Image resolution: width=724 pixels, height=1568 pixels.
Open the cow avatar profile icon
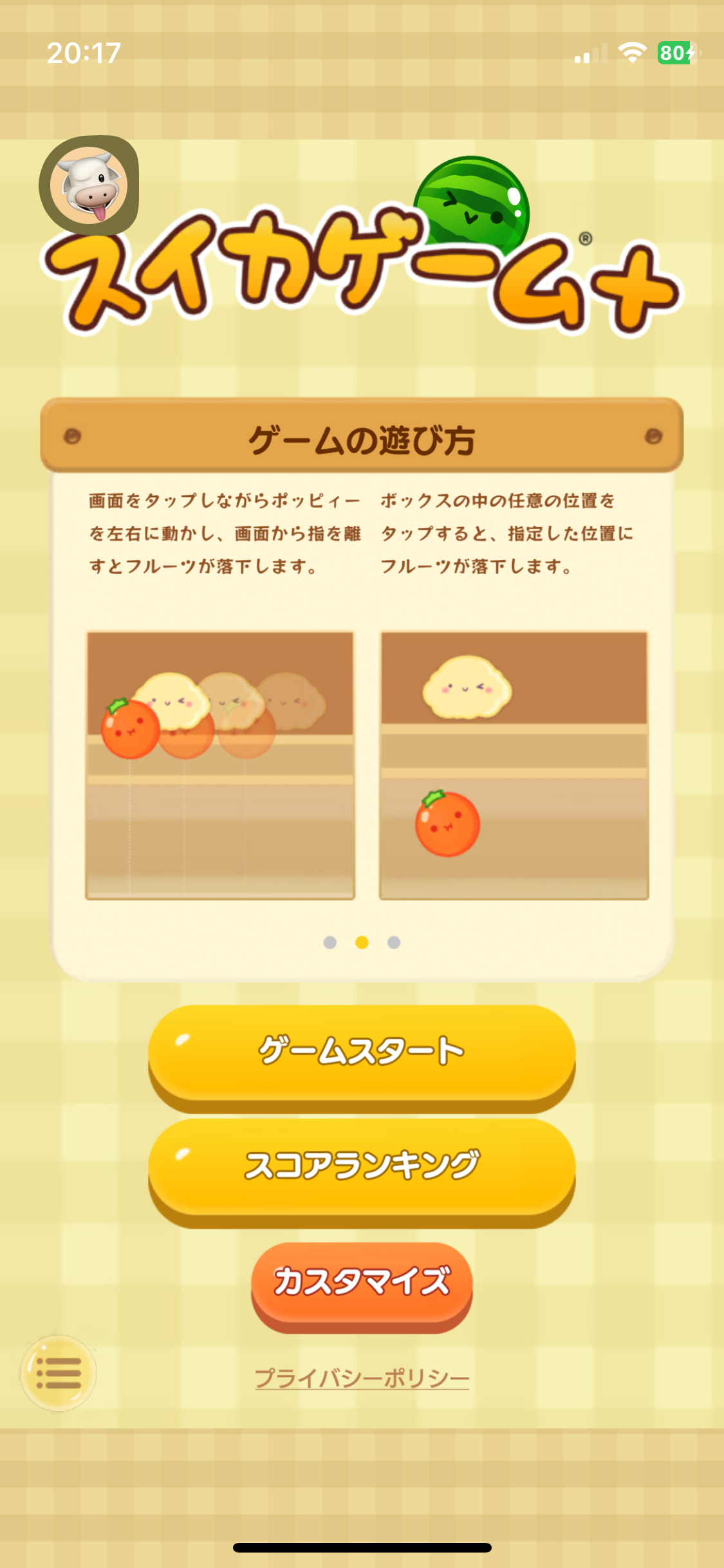[x=89, y=185]
